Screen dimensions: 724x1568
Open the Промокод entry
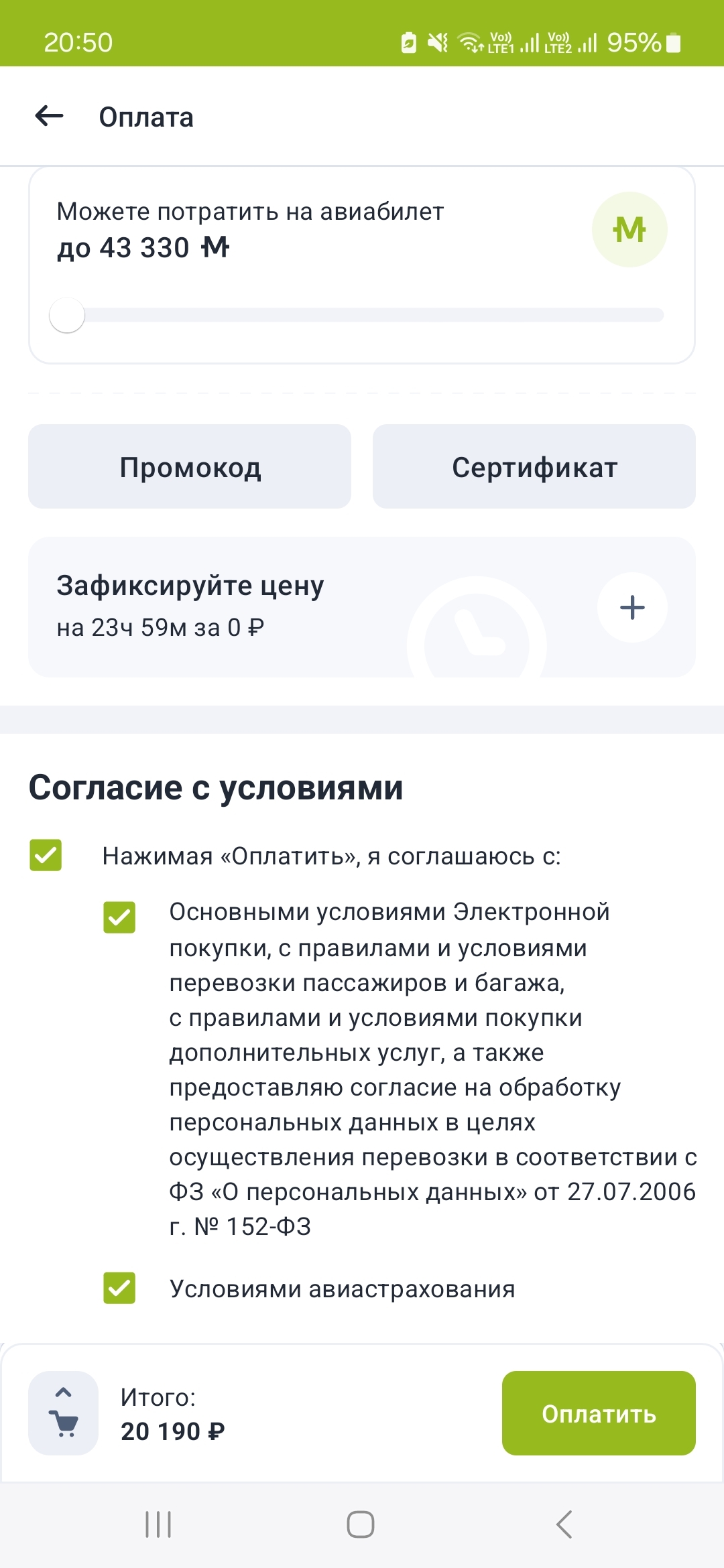(190, 466)
